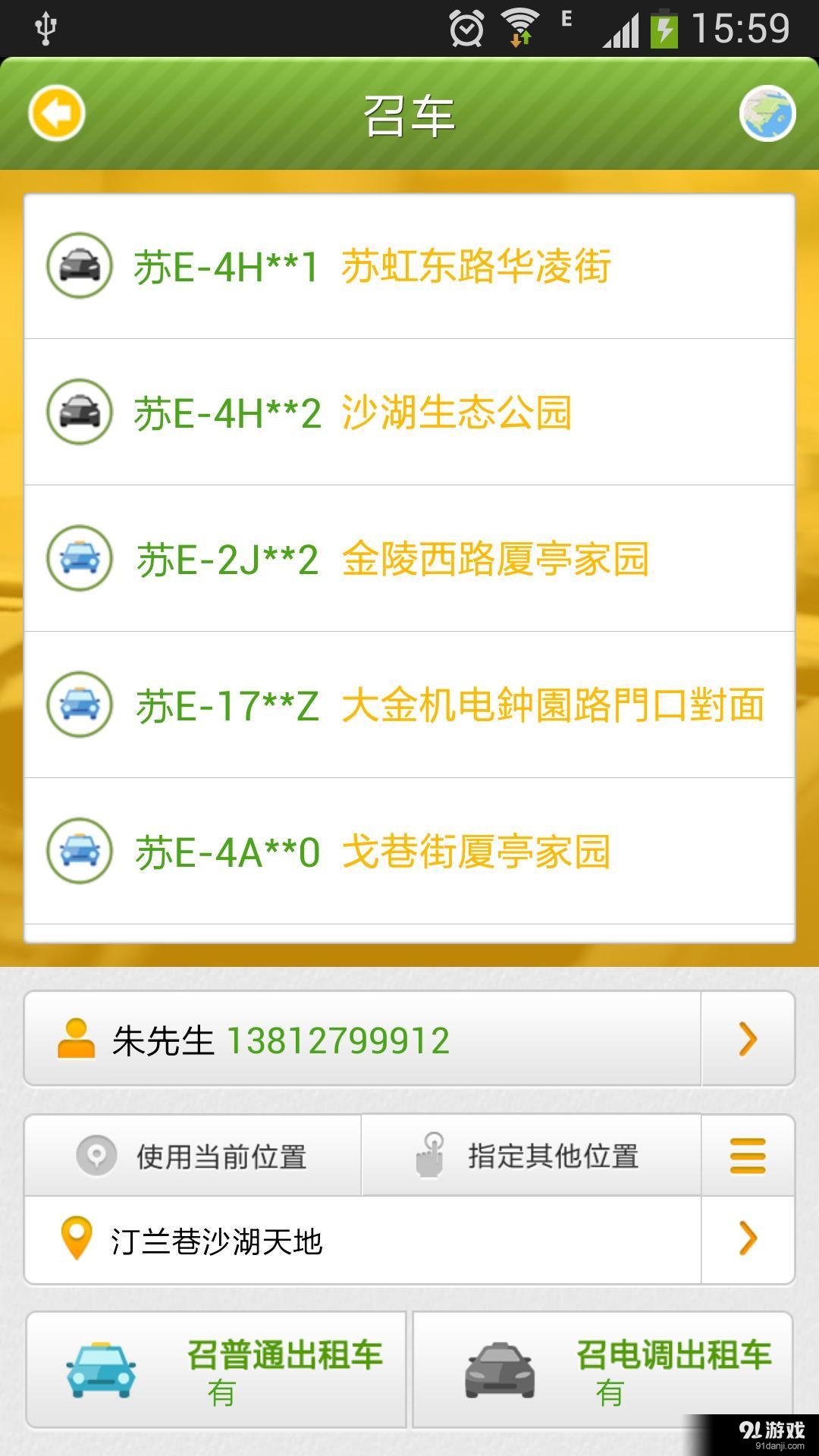Viewport: 819px width, 1456px height.
Task: Select the taxi entry 沙湖生态公园
Action: coord(455,413)
